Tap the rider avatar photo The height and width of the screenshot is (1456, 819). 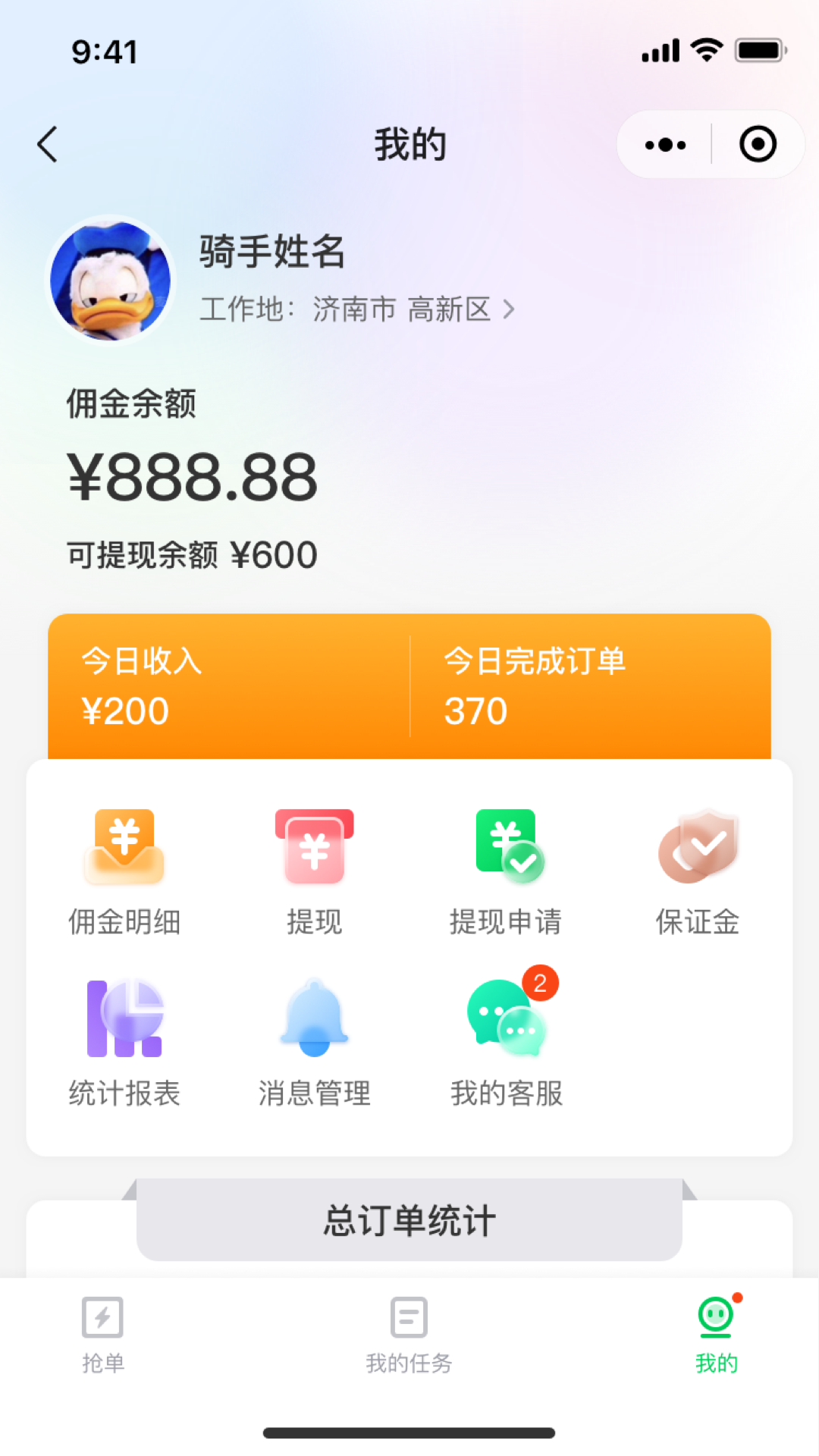click(111, 281)
